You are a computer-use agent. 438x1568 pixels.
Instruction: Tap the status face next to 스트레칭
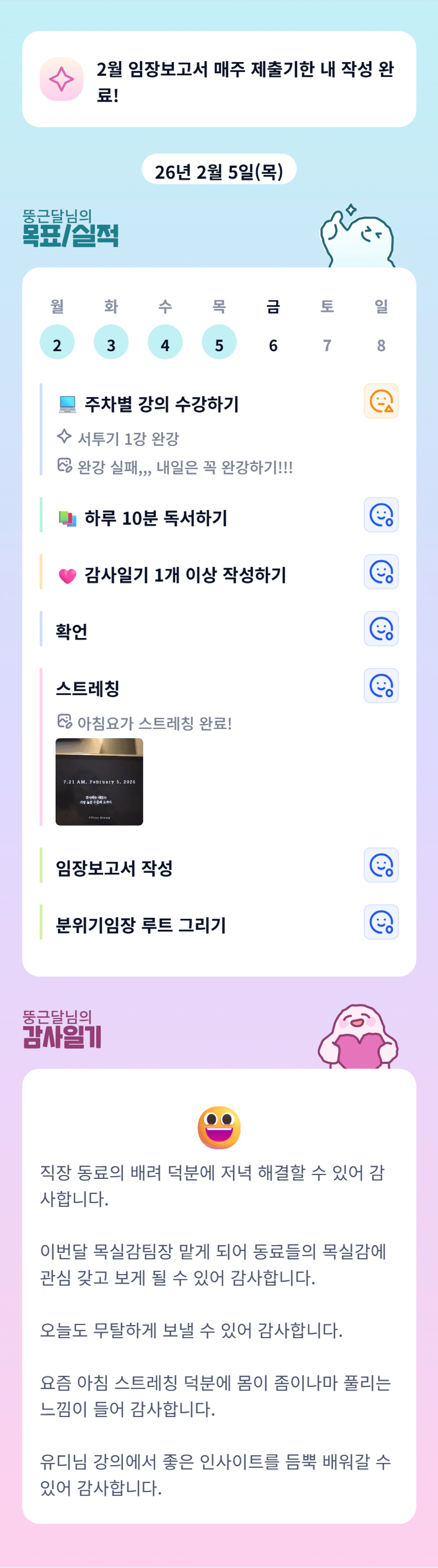(x=381, y=686)
